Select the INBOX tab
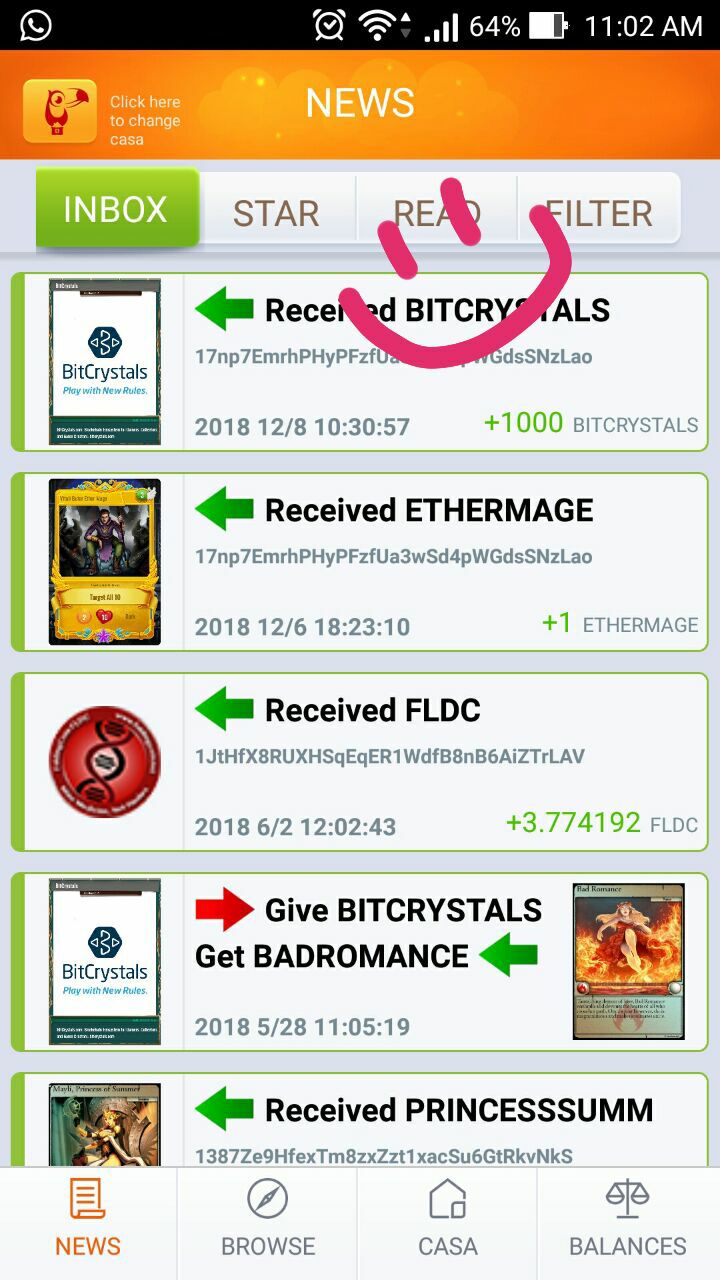 click(x=117, y=208)
